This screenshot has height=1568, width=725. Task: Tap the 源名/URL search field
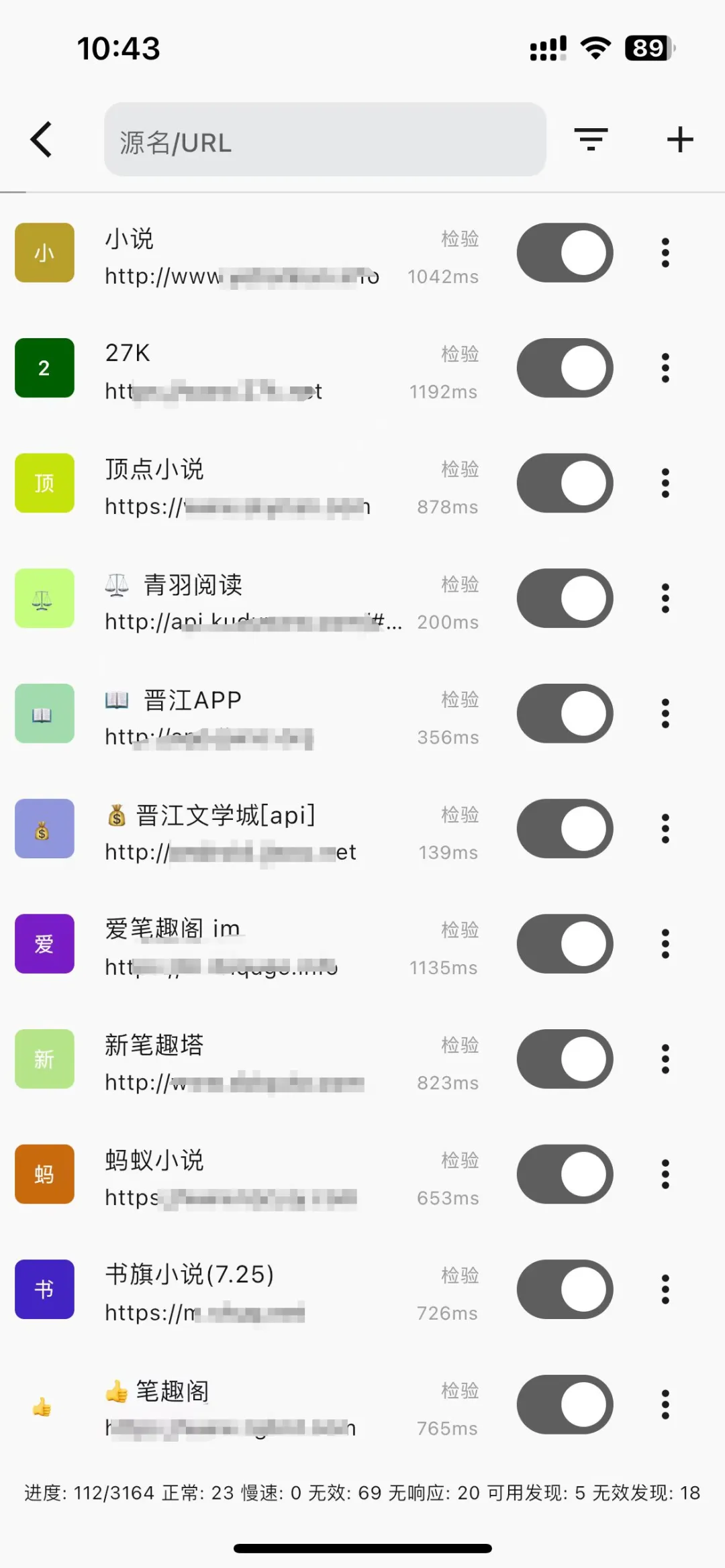(325, 140)
